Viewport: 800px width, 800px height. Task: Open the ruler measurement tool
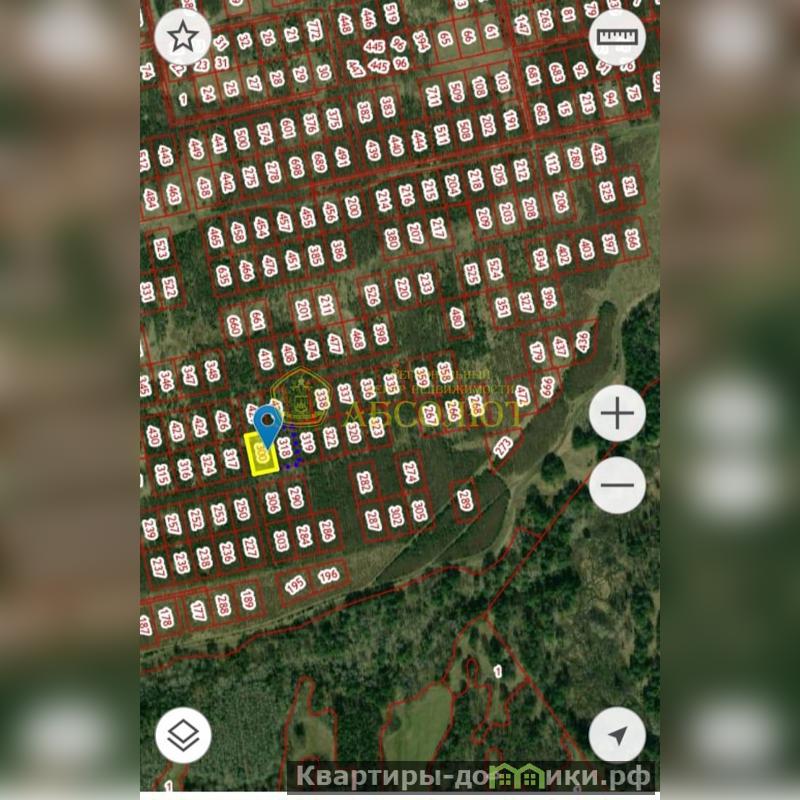pyautogui.click(x=617, y=38)
